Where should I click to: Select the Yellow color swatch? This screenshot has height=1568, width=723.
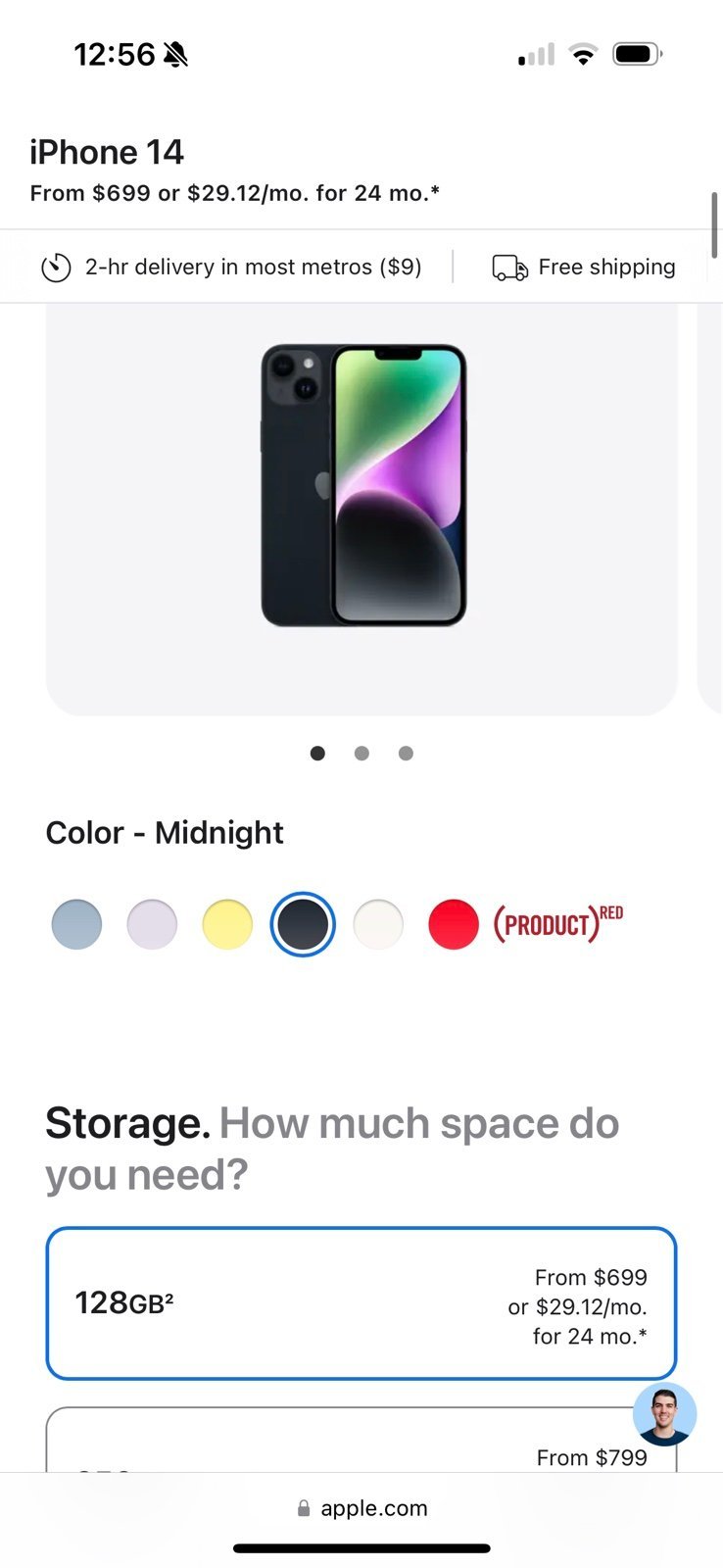pyautogui.click(x=226, y=923)
